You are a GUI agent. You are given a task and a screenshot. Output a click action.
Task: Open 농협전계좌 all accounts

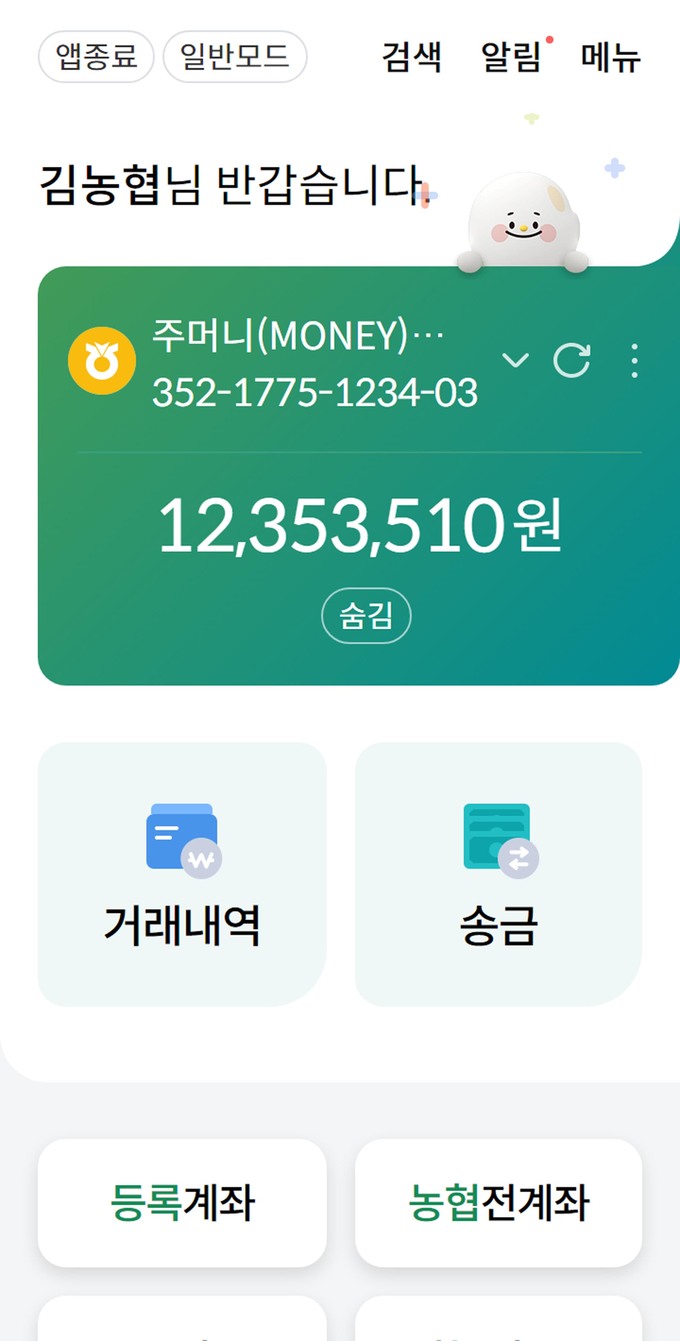498,1202
